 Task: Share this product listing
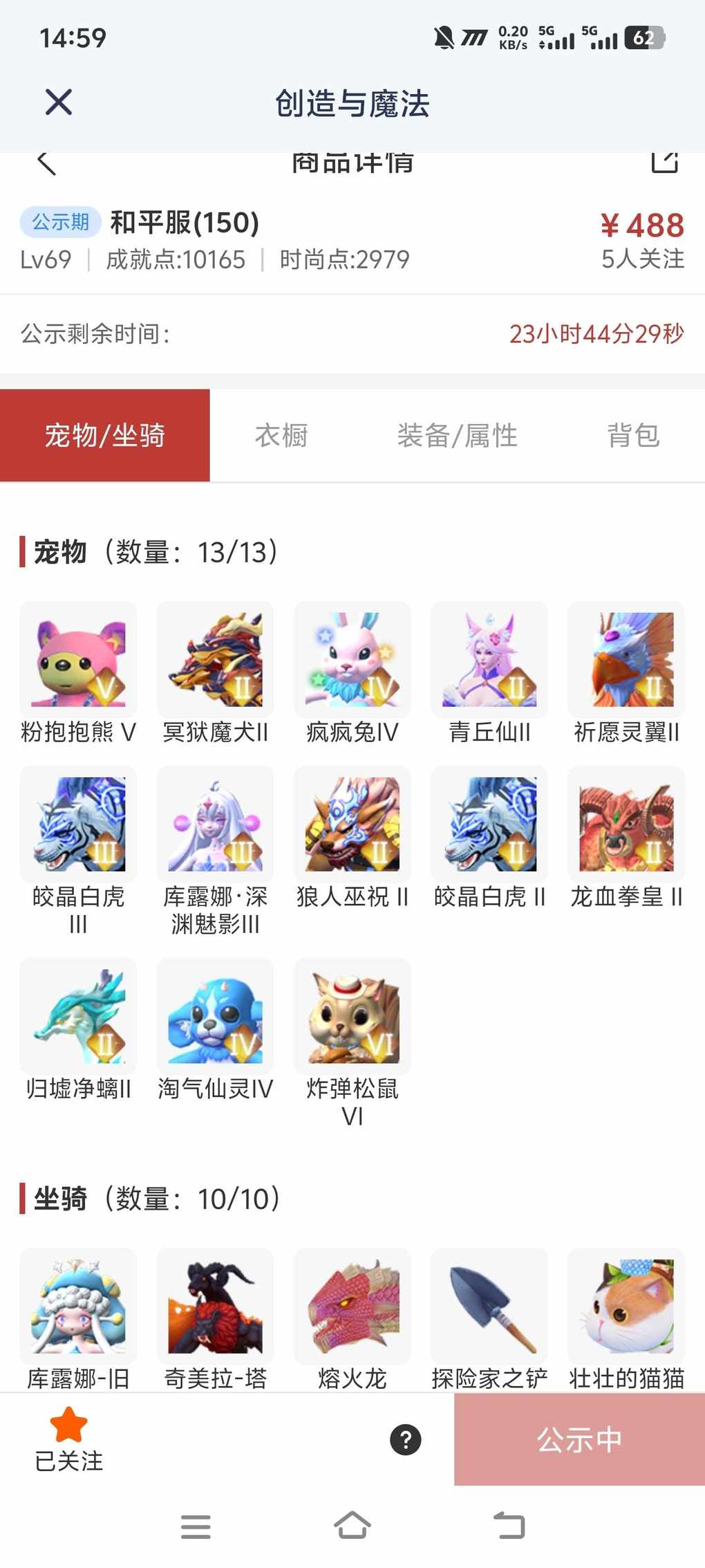pos(664,162)
